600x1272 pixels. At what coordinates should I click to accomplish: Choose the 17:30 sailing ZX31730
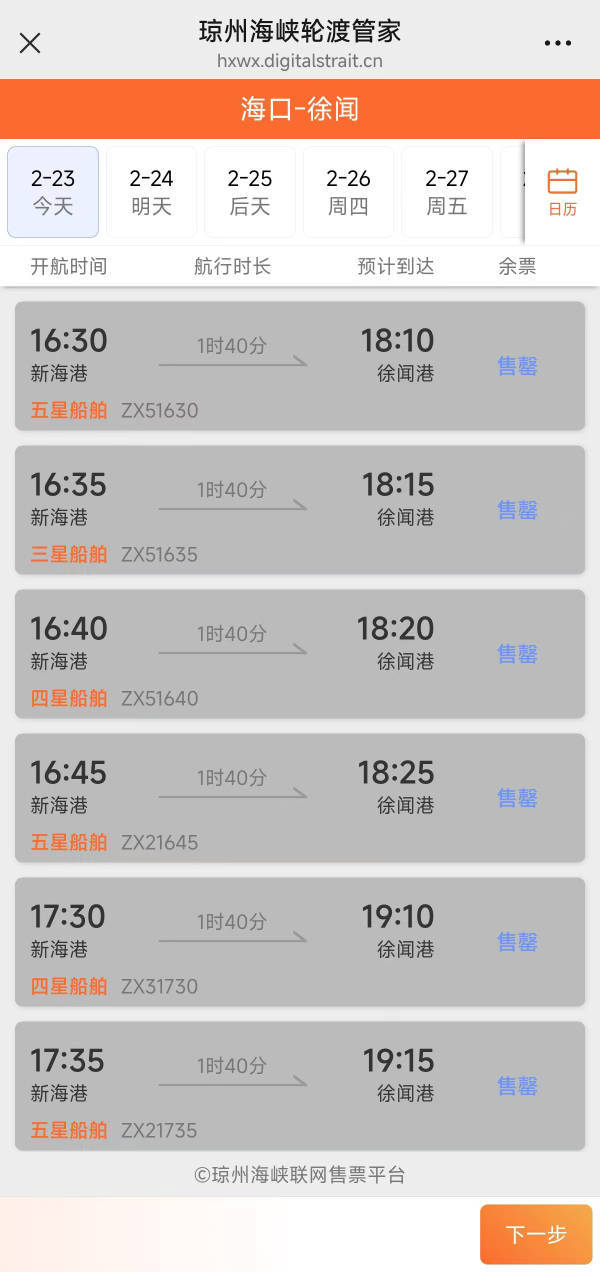pyautogui.click(x=300, y=942)
